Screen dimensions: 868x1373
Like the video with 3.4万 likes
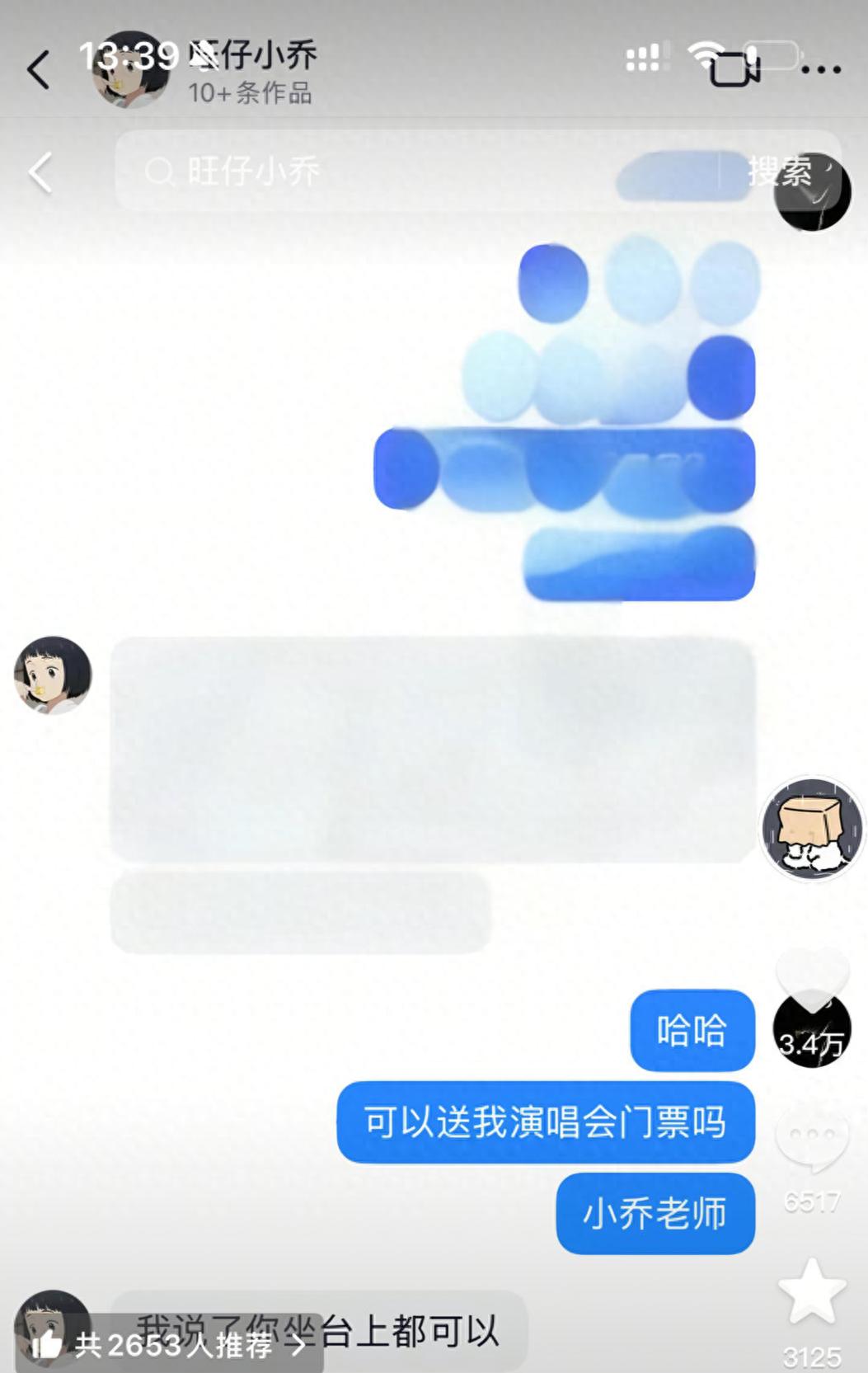[x=812, y=981]
